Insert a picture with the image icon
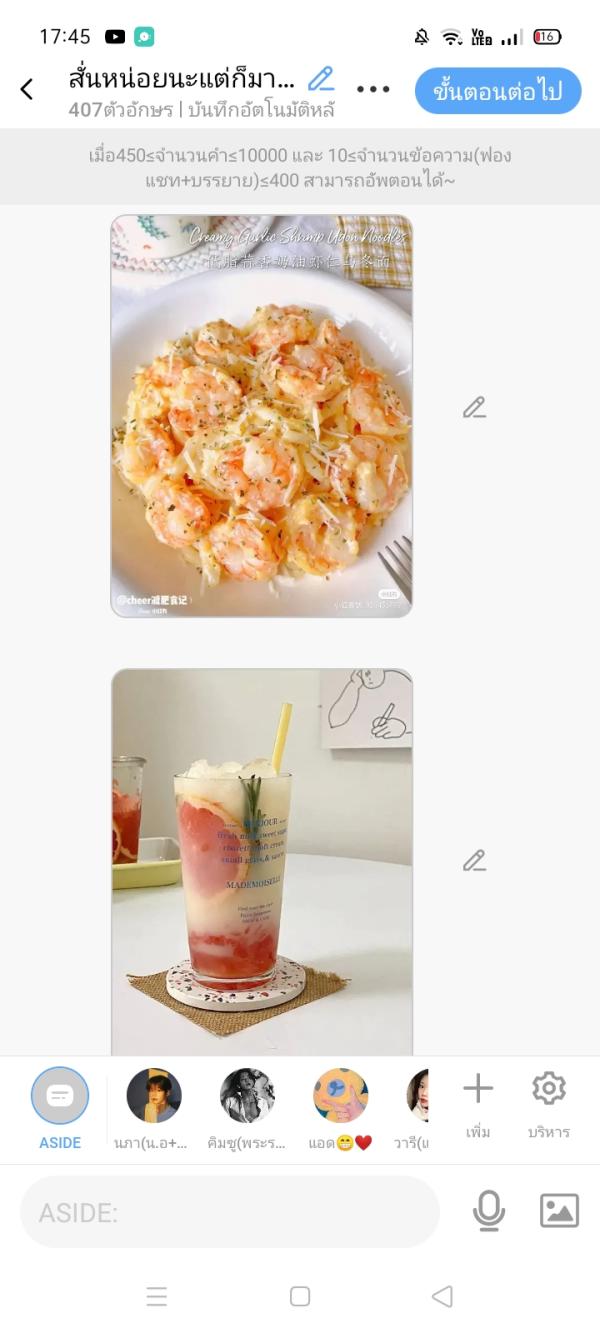 pos(559,1211)
